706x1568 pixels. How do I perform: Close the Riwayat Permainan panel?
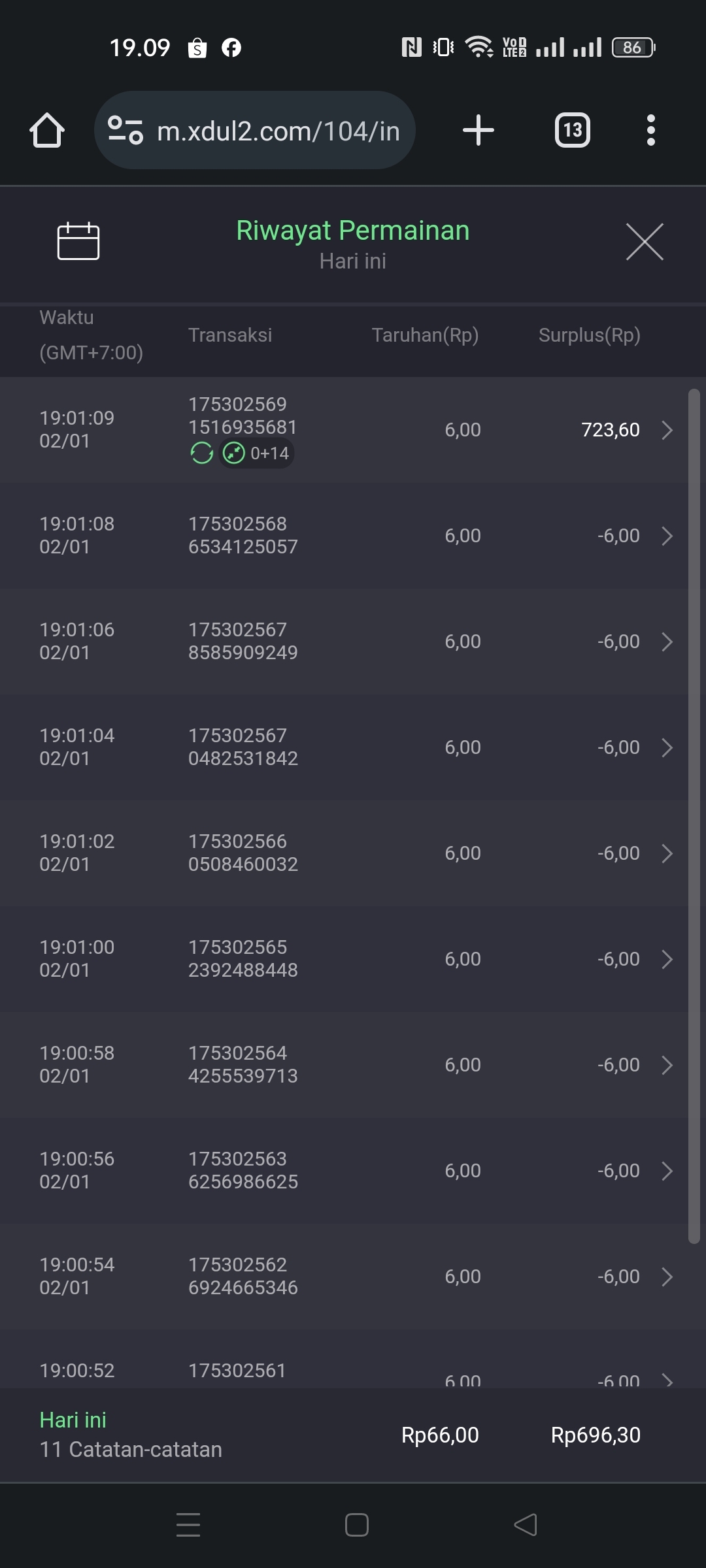tap(645, 242)
